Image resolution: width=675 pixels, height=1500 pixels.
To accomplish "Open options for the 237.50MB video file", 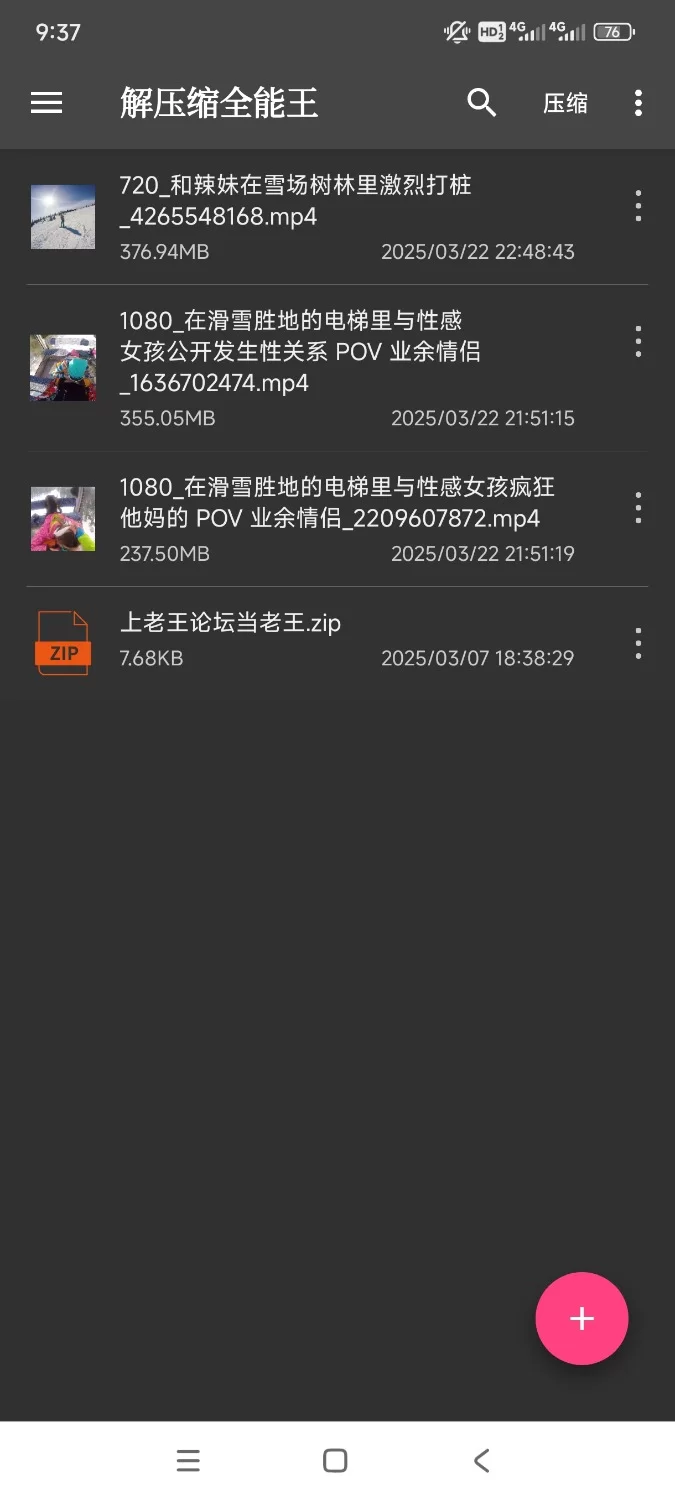I will [638, 508].
